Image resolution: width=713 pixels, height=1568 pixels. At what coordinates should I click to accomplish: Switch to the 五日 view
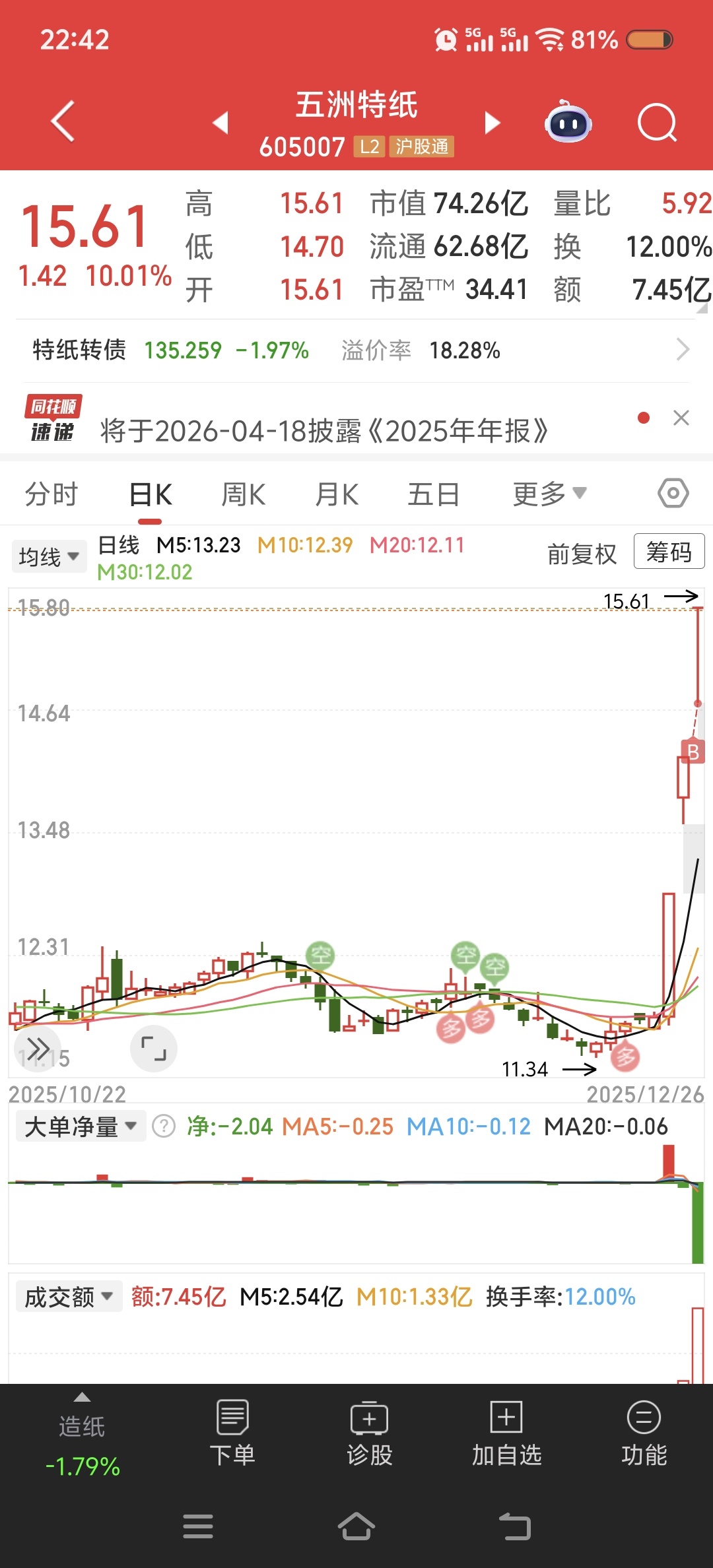(x=433, y=494)
